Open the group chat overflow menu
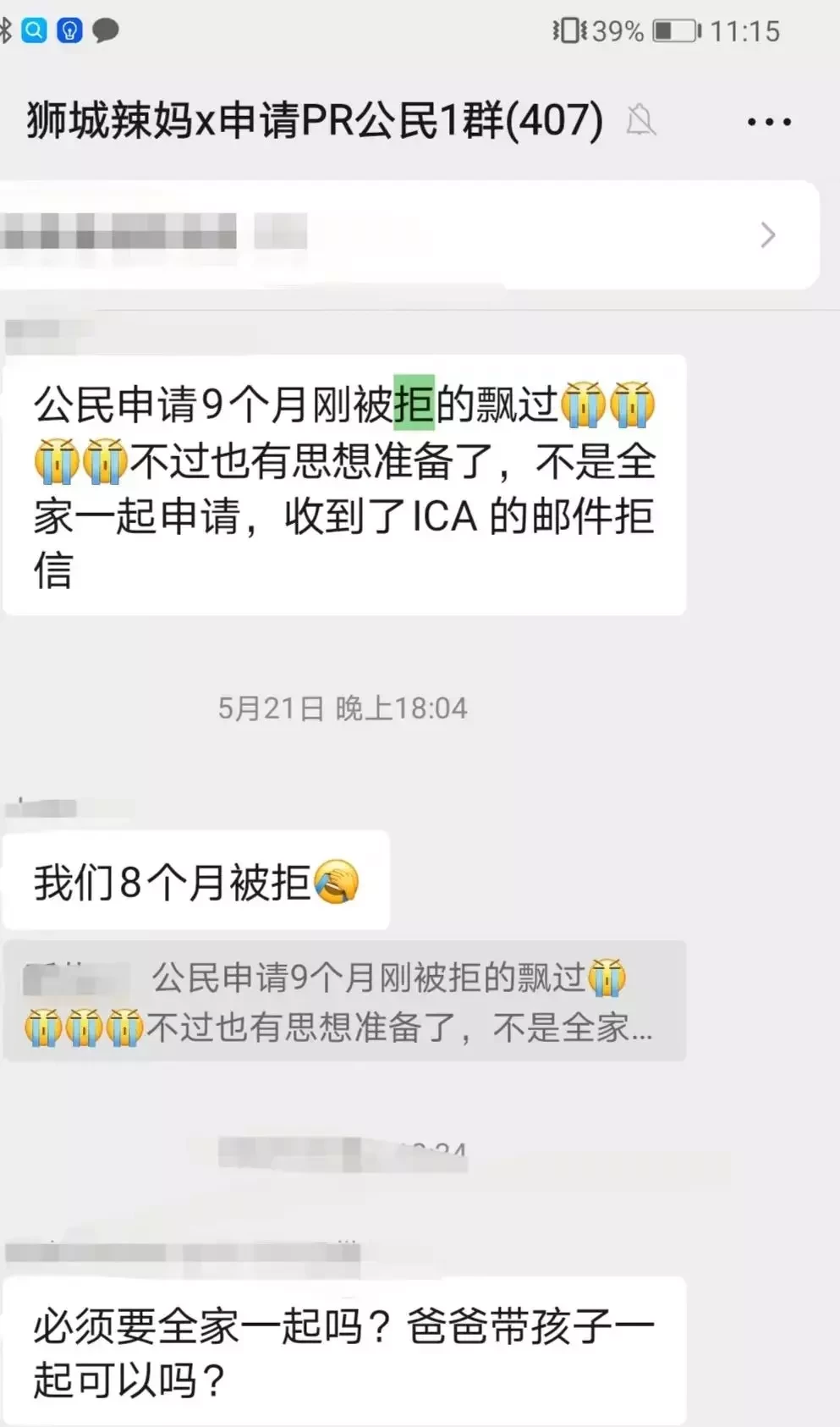840x1427 pixels. tap(769, 122)
